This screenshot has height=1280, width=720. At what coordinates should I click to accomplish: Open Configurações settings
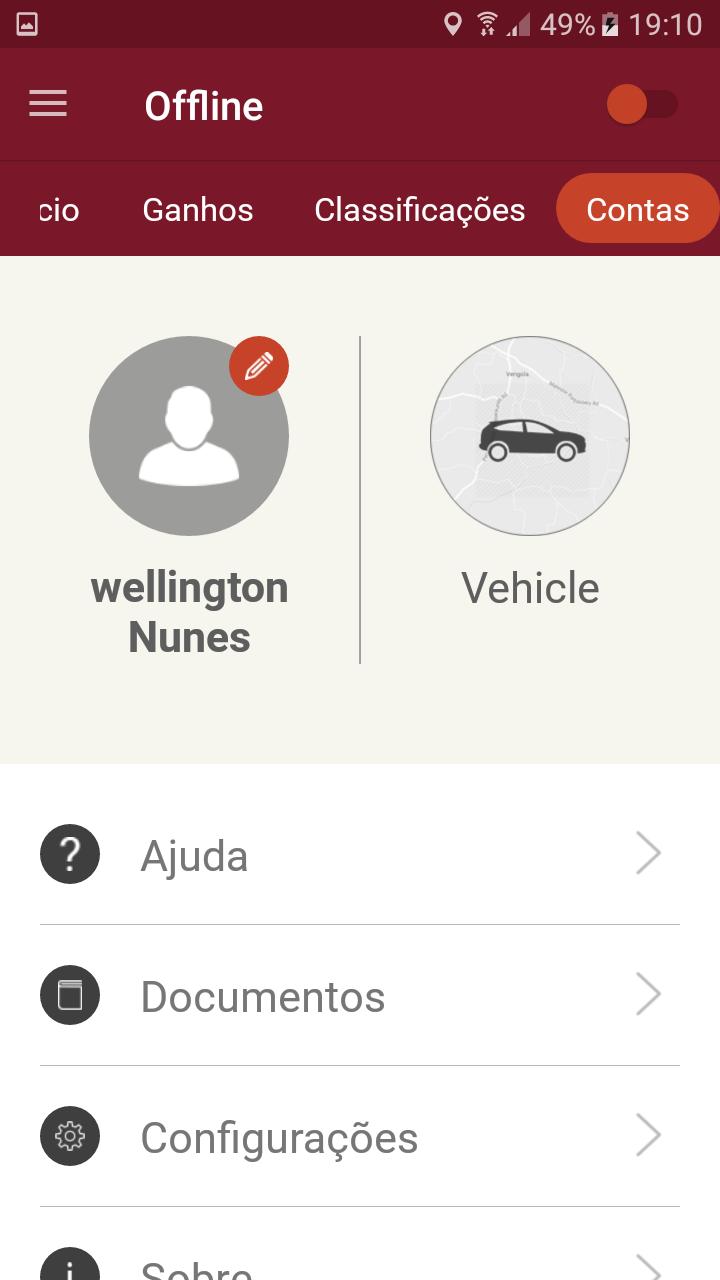coord(360,1137)
